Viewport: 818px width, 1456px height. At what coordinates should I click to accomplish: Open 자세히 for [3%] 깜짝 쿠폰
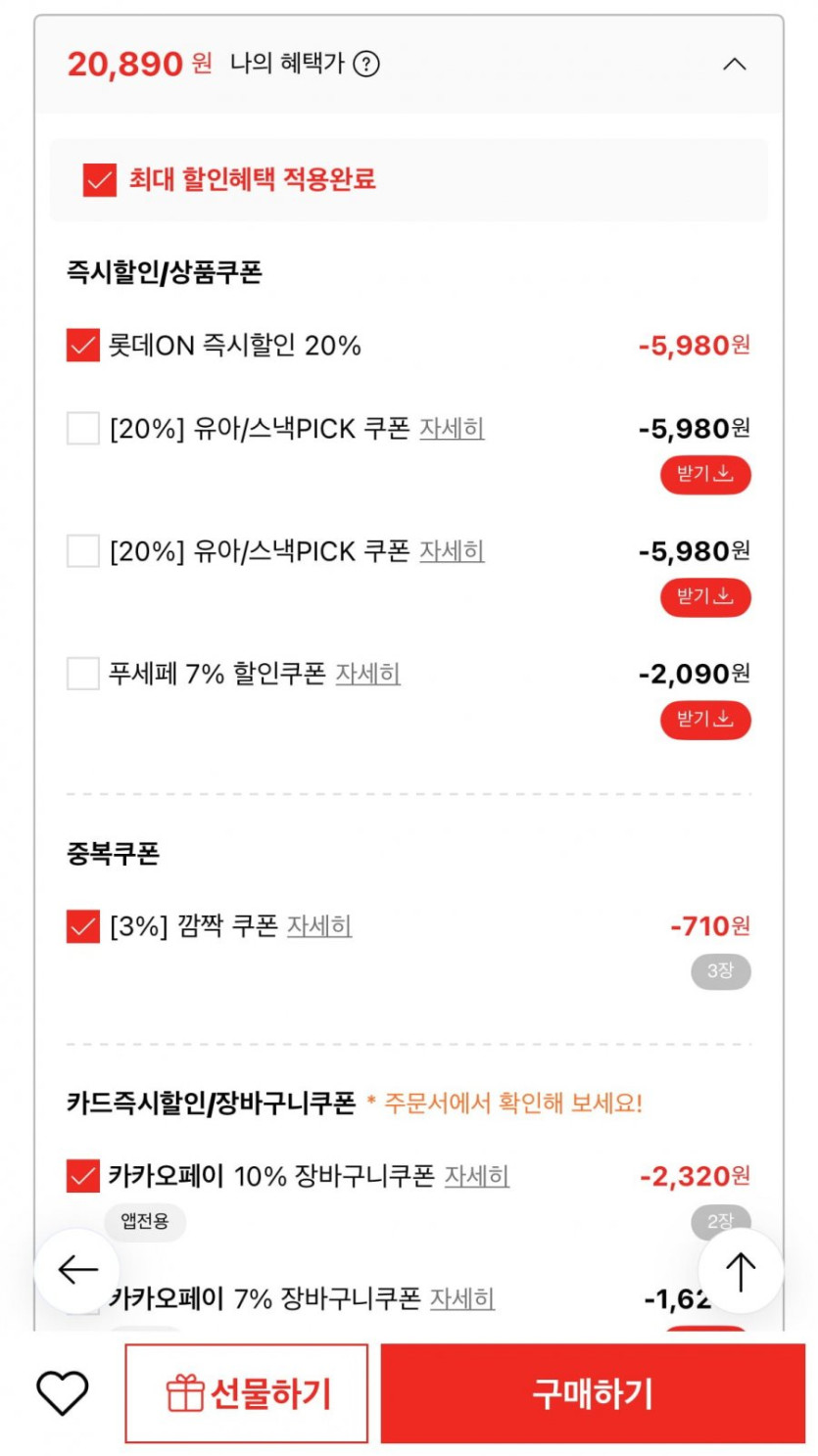pos(319,925)
